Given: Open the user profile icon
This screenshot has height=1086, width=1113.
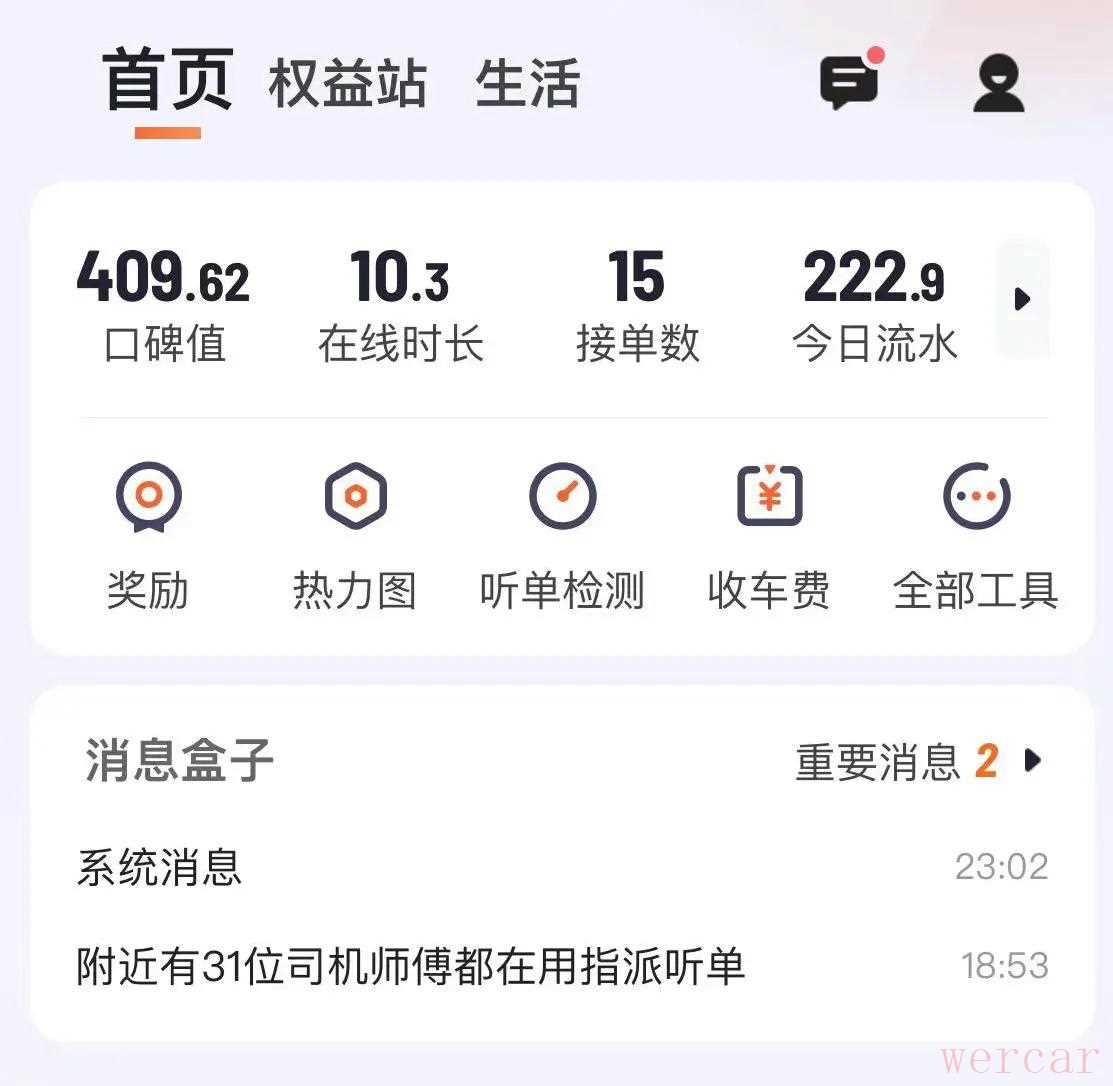Looking at the screenshot, I should point(998,84).
